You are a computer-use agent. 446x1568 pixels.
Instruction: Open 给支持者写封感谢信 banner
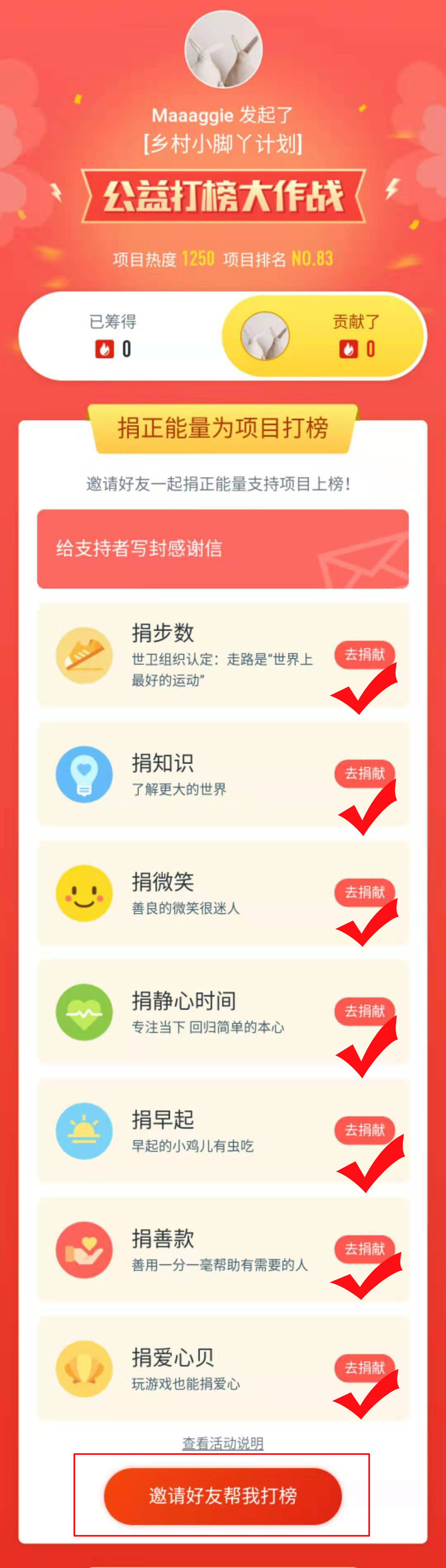click(x=223, y=548)
